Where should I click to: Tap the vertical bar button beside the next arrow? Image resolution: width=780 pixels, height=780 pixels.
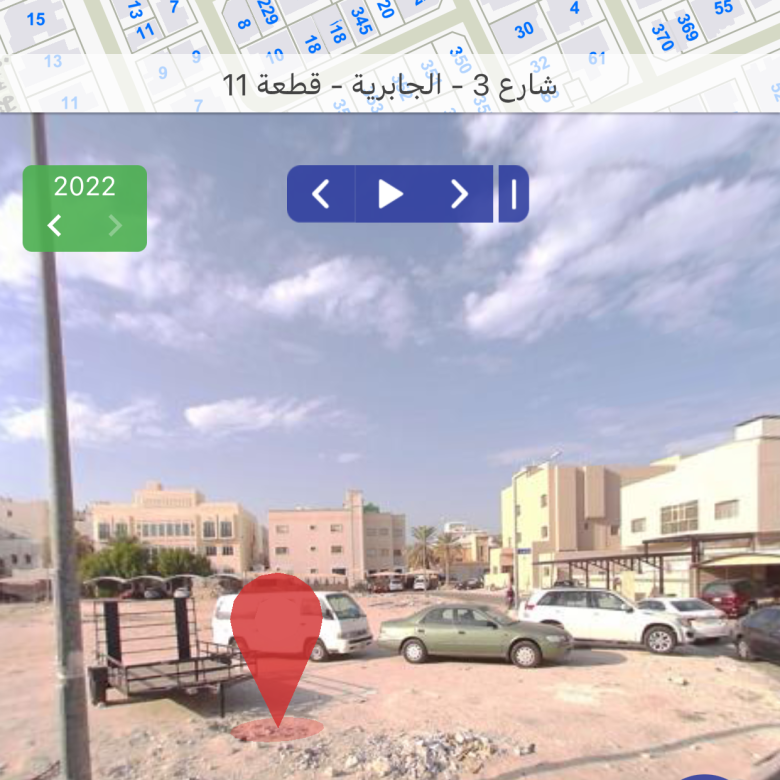pos(514,194)
